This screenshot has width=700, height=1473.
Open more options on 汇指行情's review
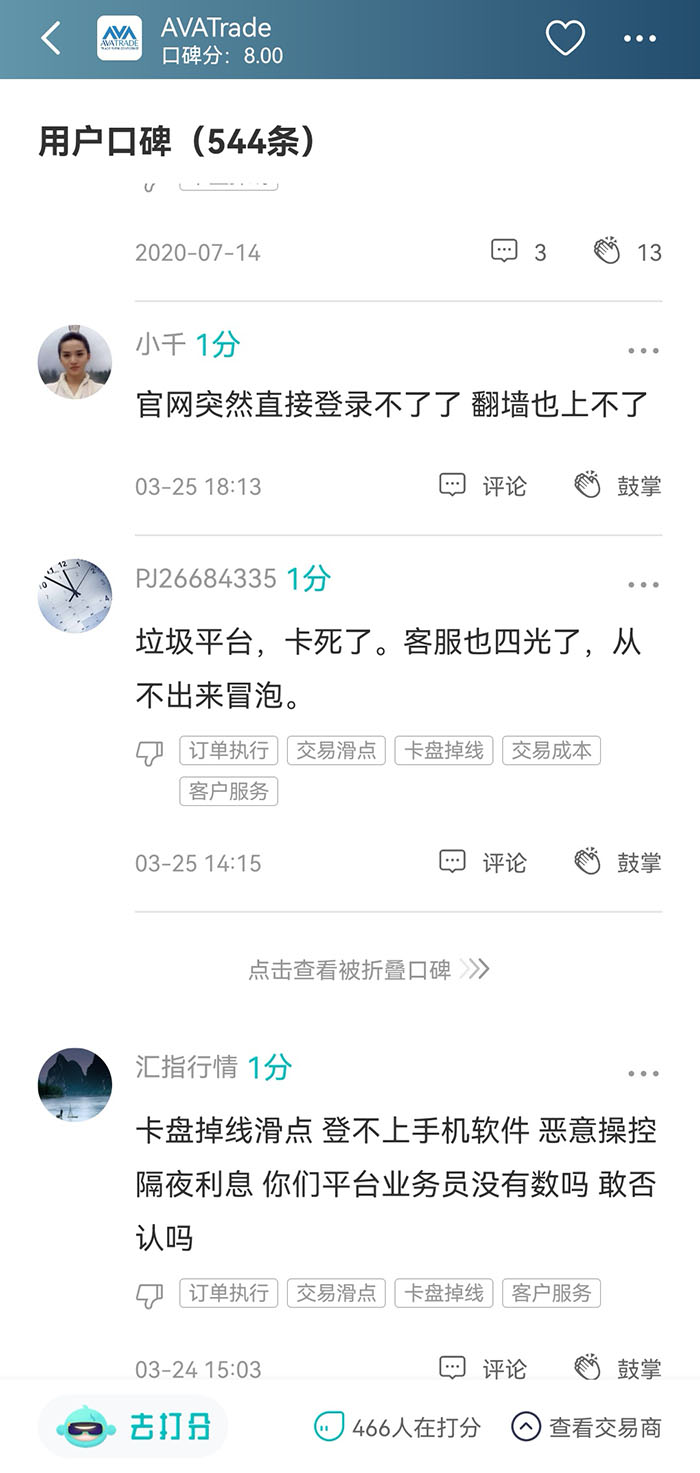(643, 1074)
